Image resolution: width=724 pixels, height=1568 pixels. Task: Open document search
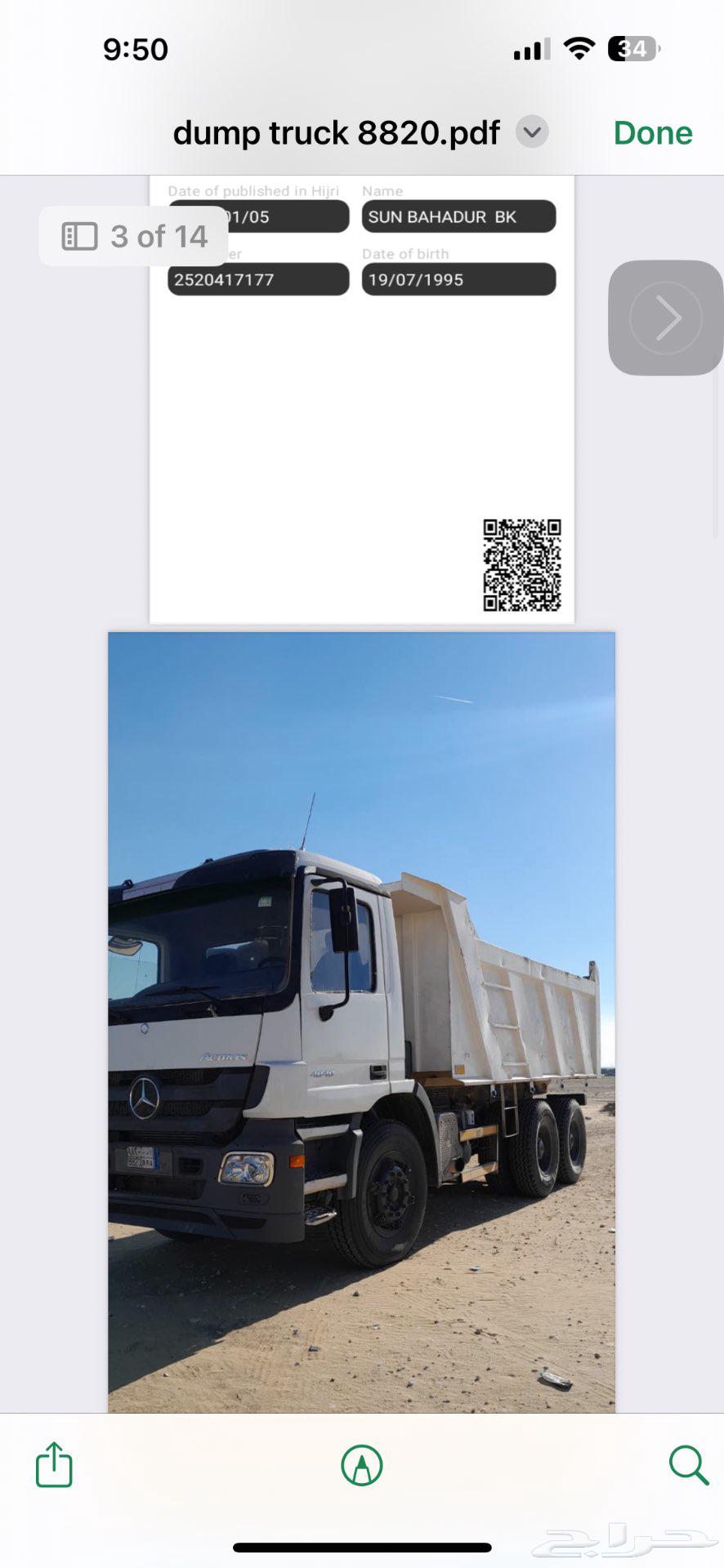[x=688, y=1464]
